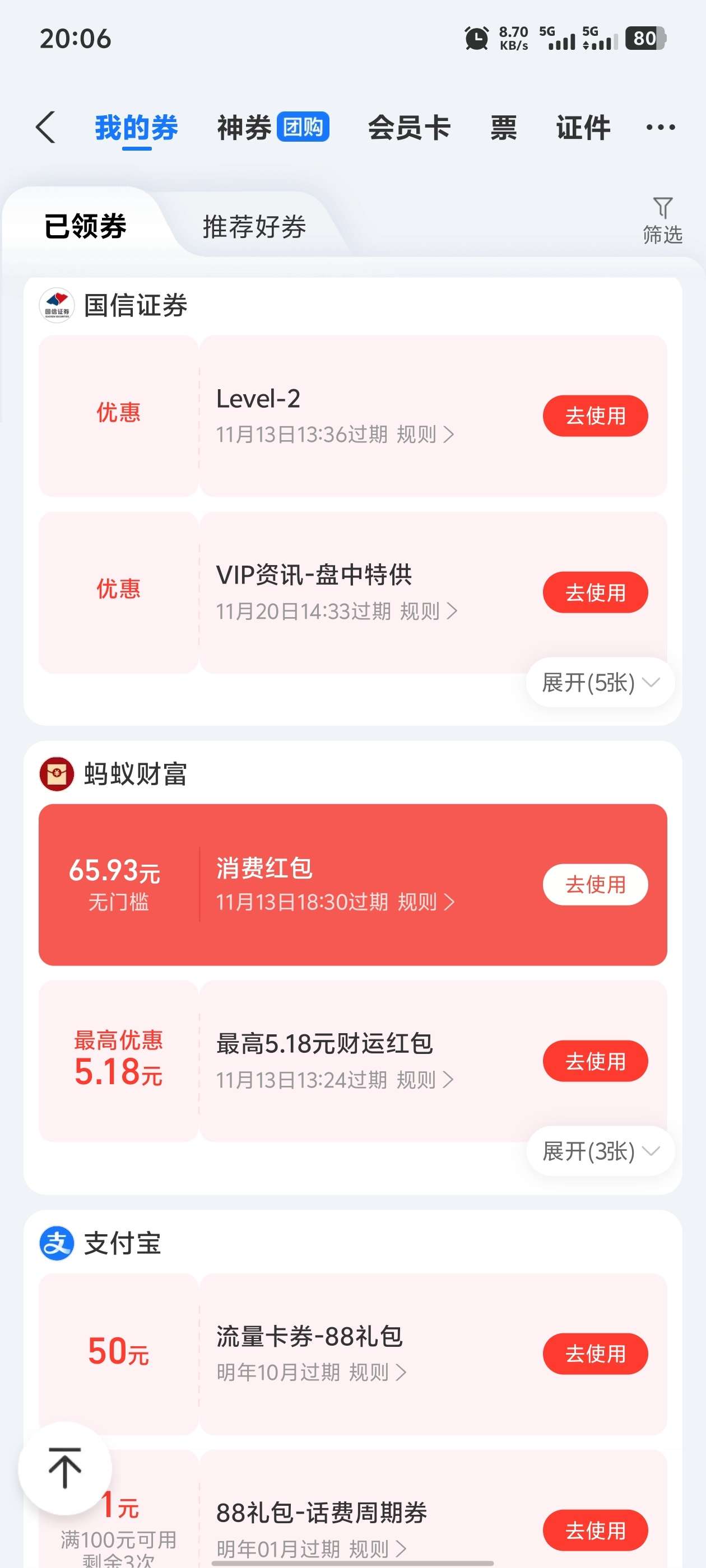Image resolution: width=706 pixels, height=1568 pixels.
Task: Go back using the top-left arrow
Action: (x=47, y=127)
